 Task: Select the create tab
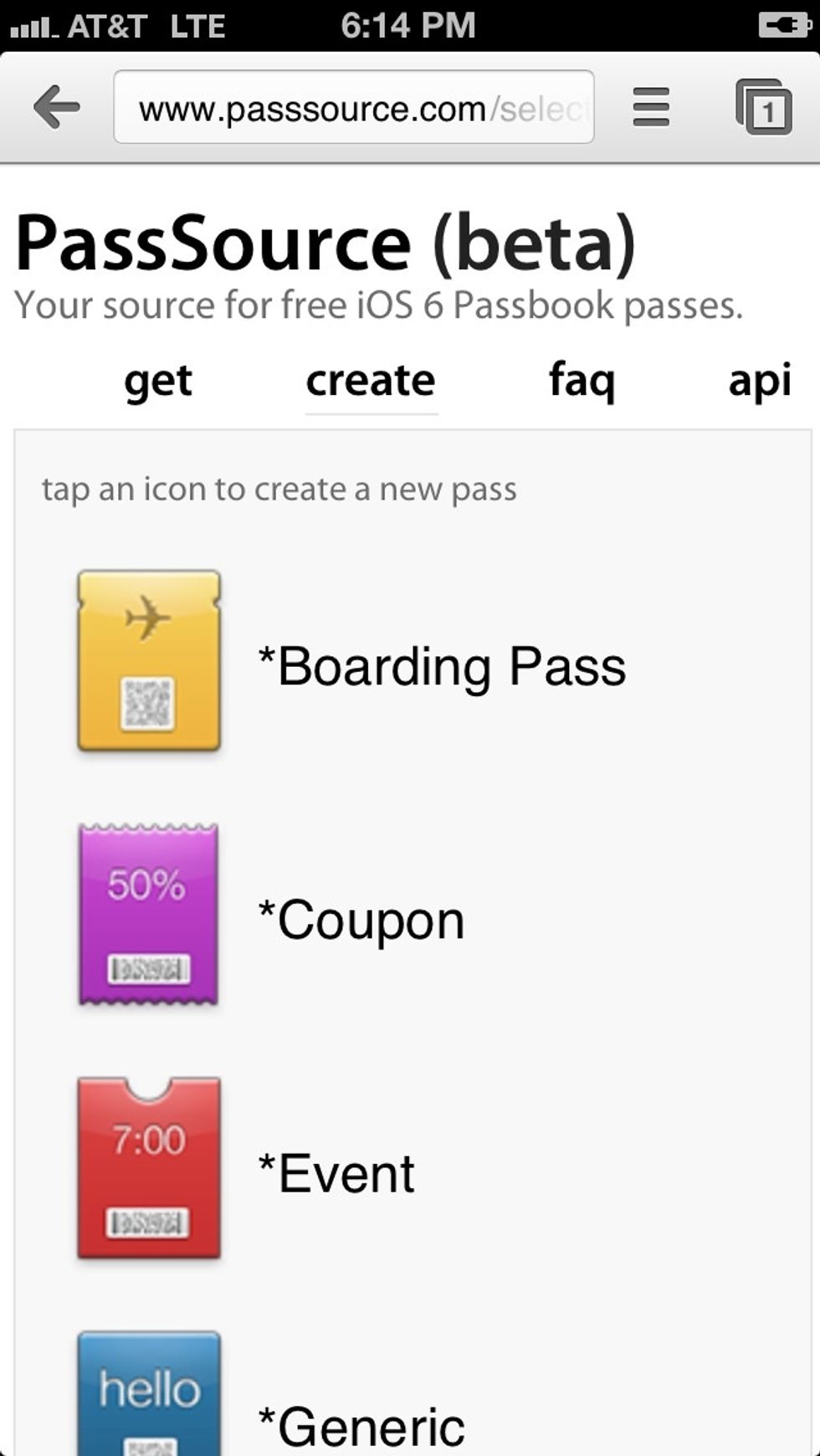point(371,382)
